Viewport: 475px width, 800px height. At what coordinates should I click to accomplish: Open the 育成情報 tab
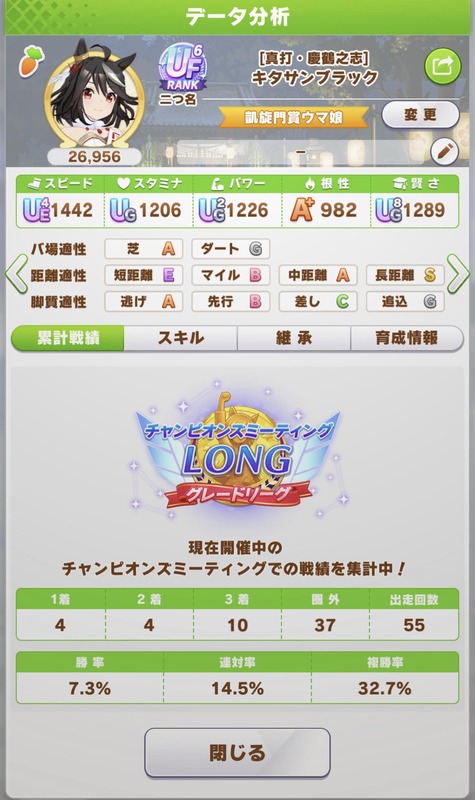pyautogui.click(x=407, y=338)
